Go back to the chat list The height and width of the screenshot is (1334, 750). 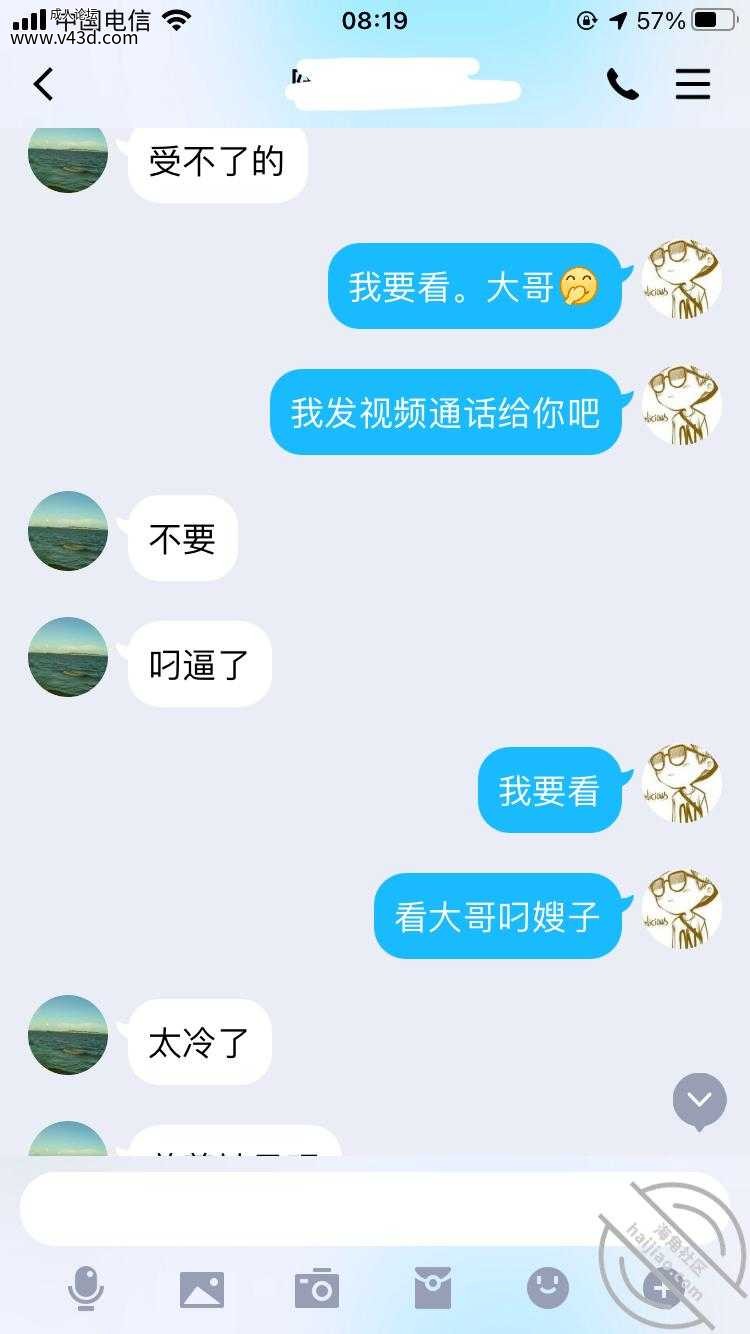[43, 84]
